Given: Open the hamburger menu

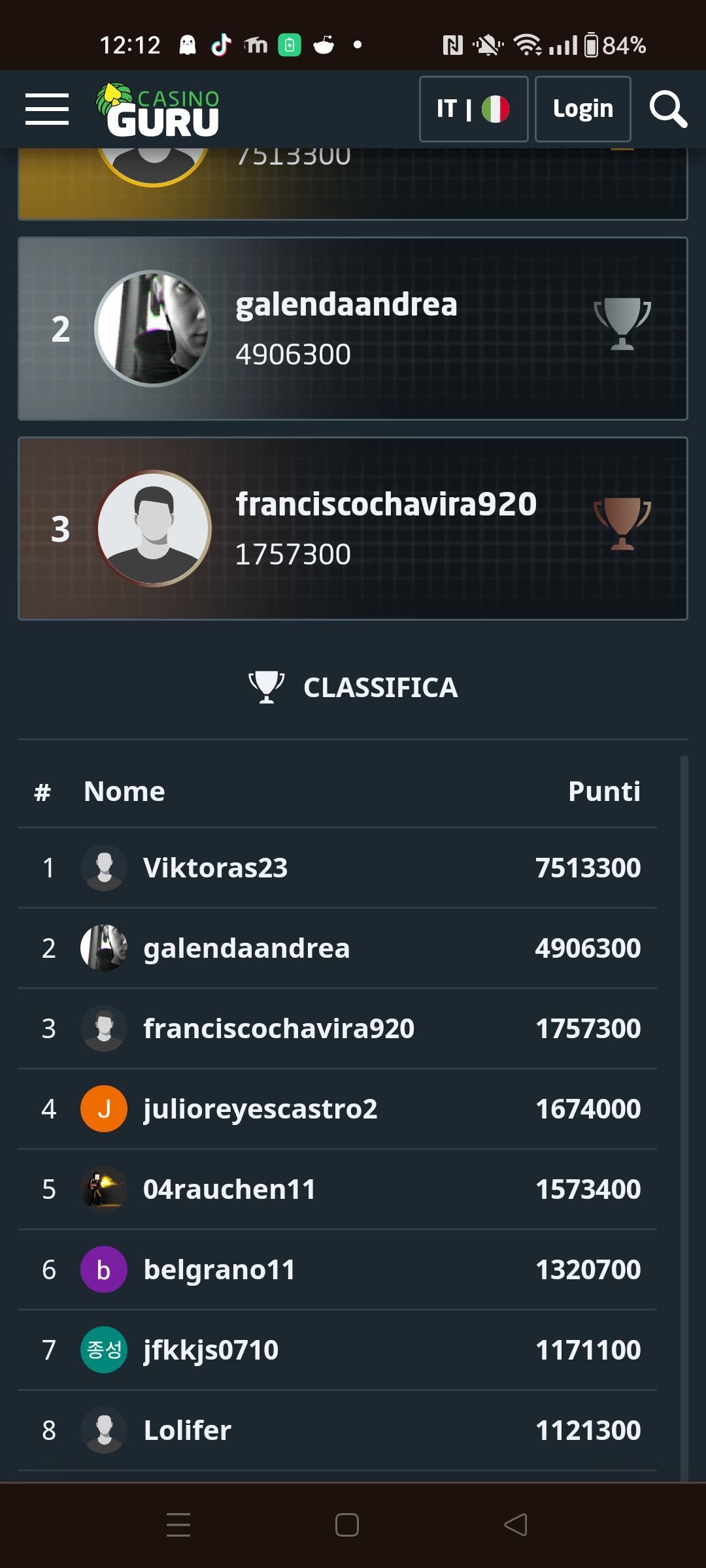Looking at the screenshot, I should click(47, 108).
